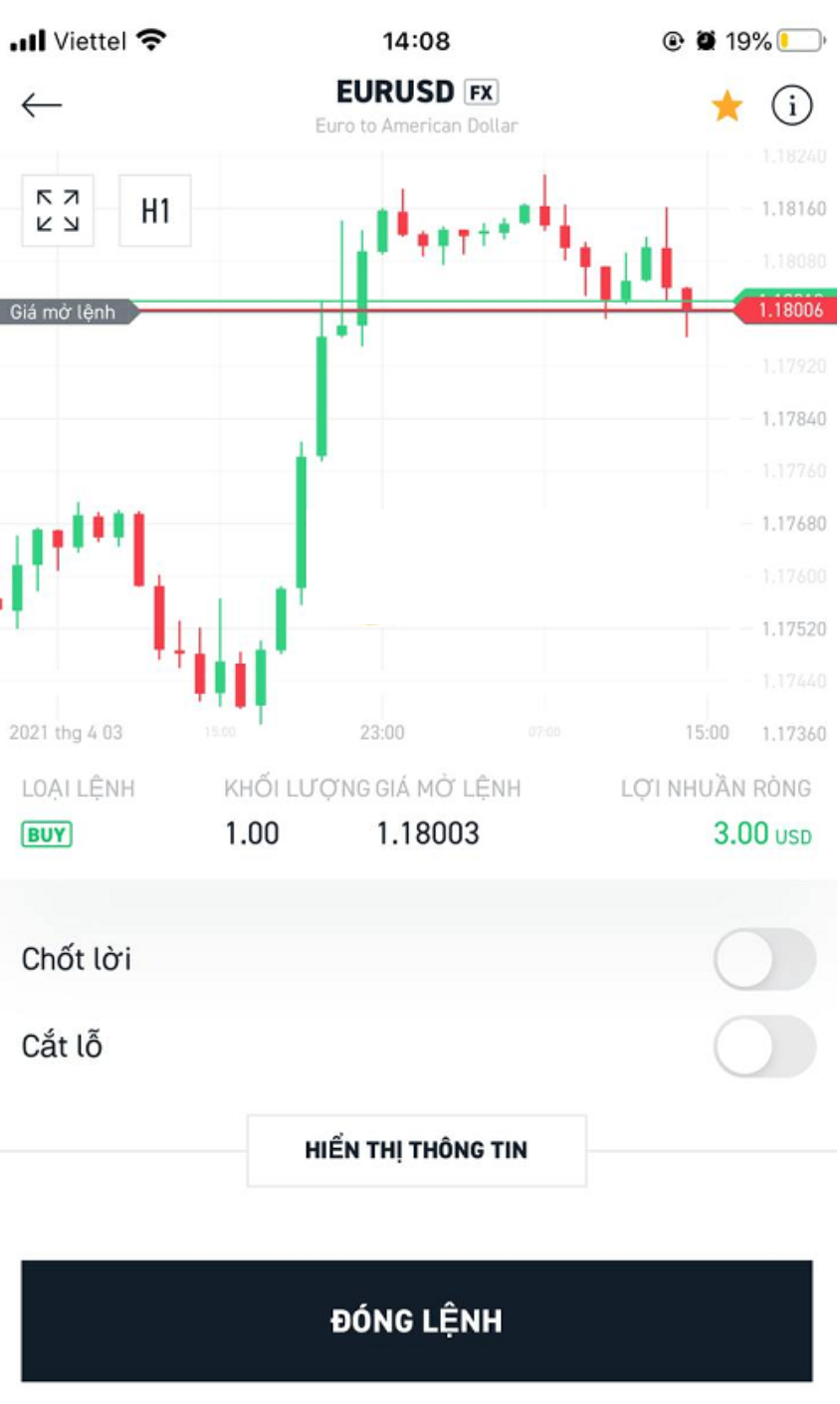Open the EURUSD info icon

792,105
